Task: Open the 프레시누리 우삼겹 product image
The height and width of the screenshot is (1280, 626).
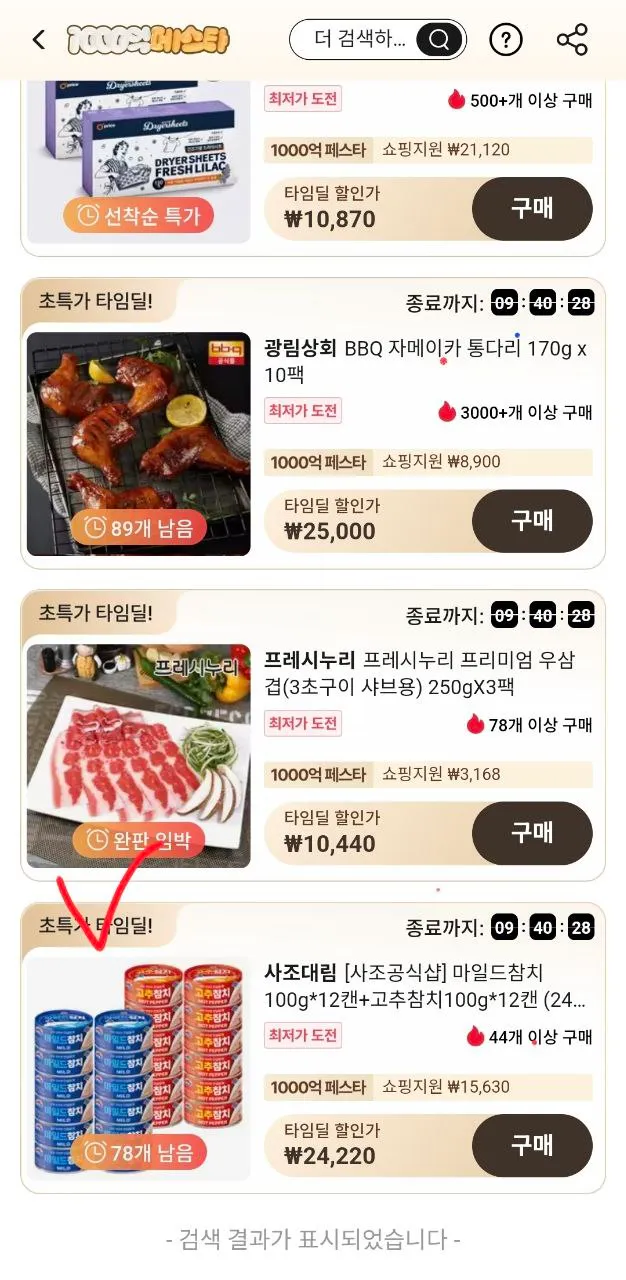Action: coord(138,755)
